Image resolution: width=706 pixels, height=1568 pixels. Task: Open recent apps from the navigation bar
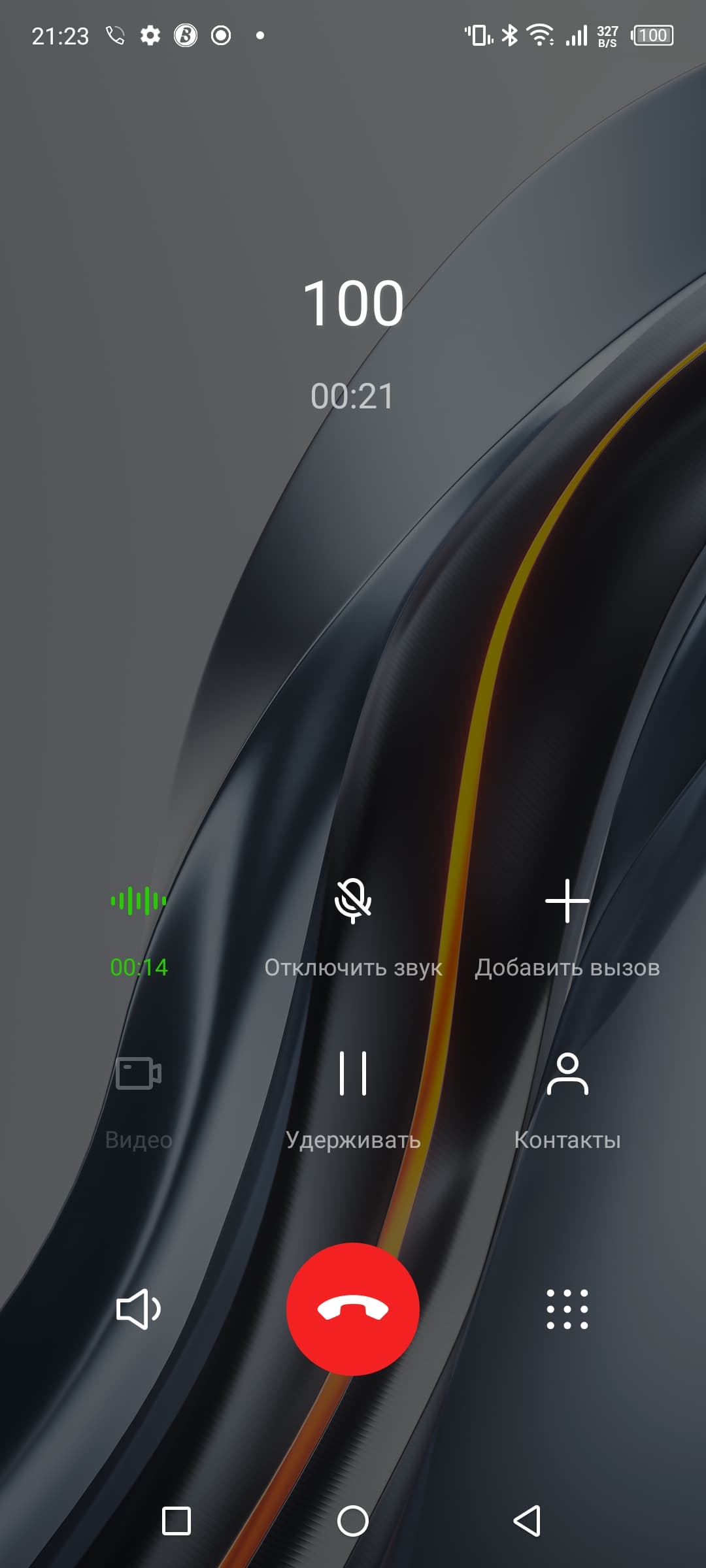[x=176, y=1521]
